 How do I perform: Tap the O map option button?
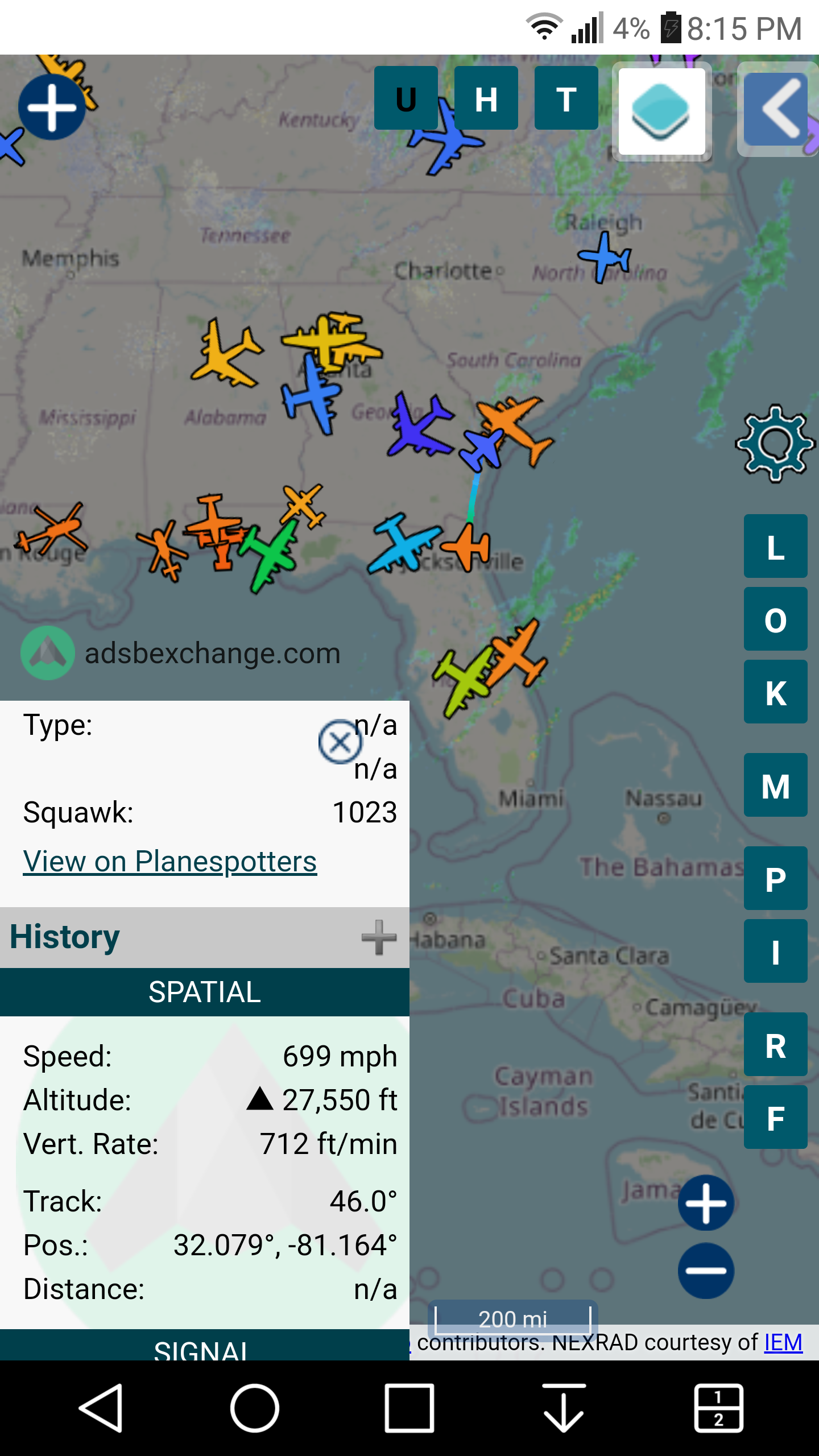776,619
